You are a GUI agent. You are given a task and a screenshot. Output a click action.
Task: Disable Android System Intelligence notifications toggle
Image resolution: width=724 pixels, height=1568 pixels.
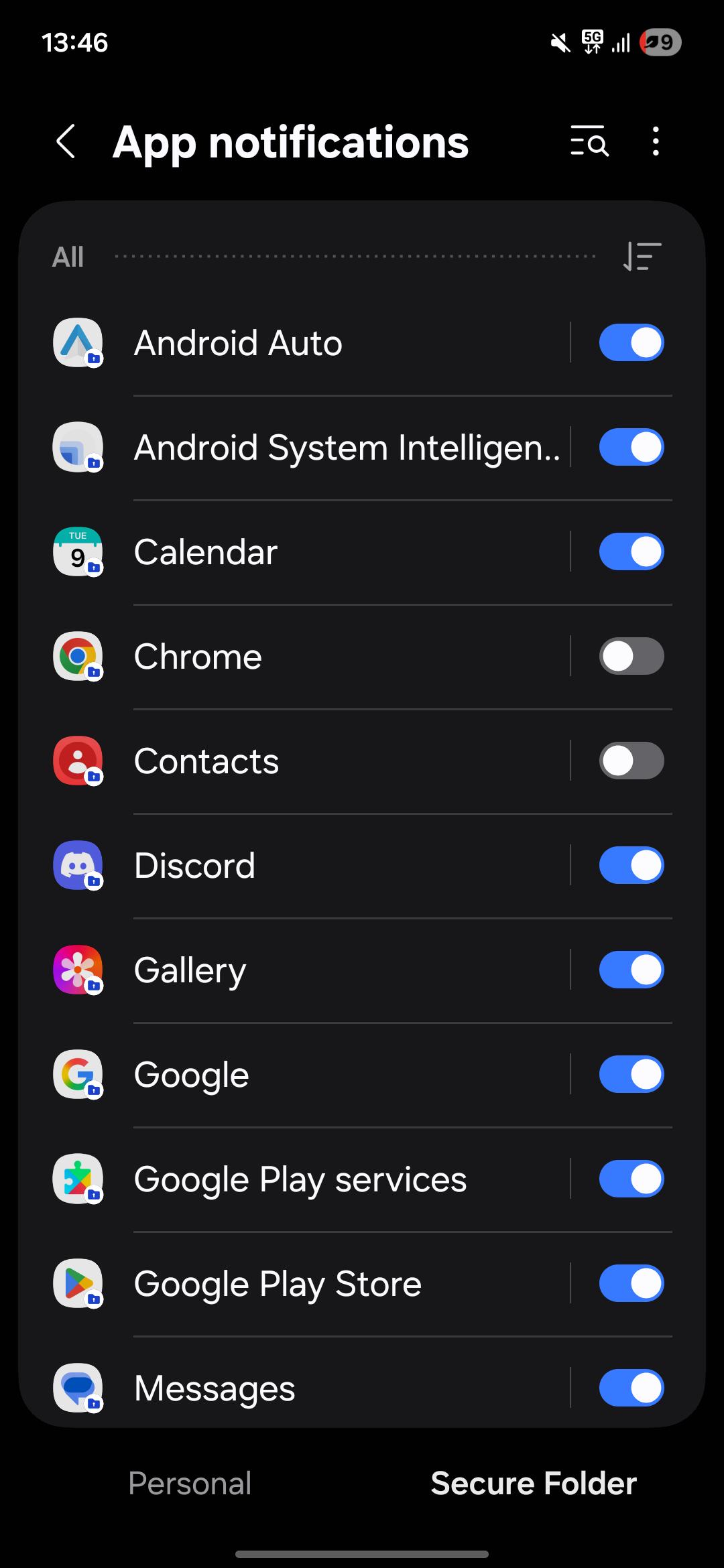pos(631,448)
